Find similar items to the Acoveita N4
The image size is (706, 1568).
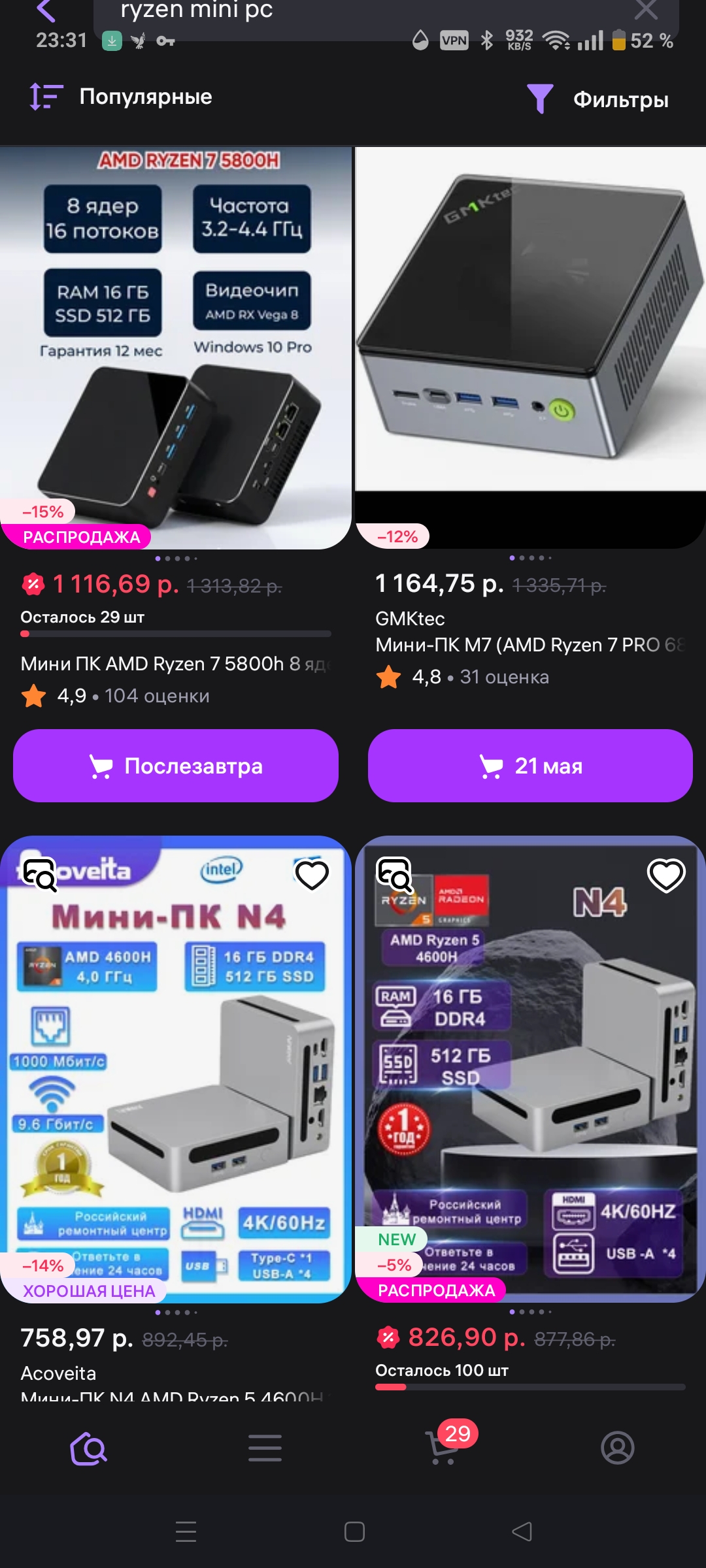point(39,874)
